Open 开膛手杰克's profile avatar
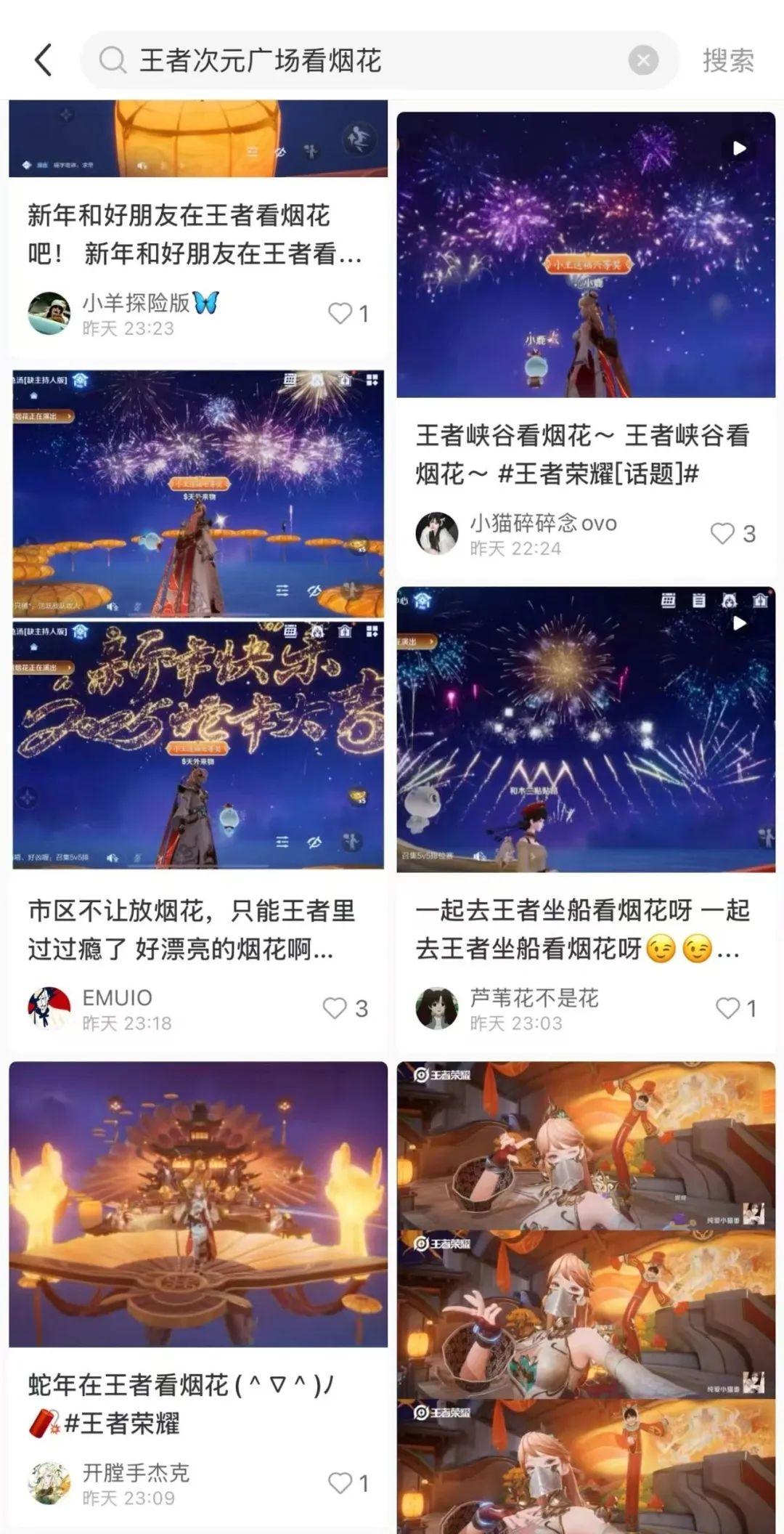 (49, 1482)
